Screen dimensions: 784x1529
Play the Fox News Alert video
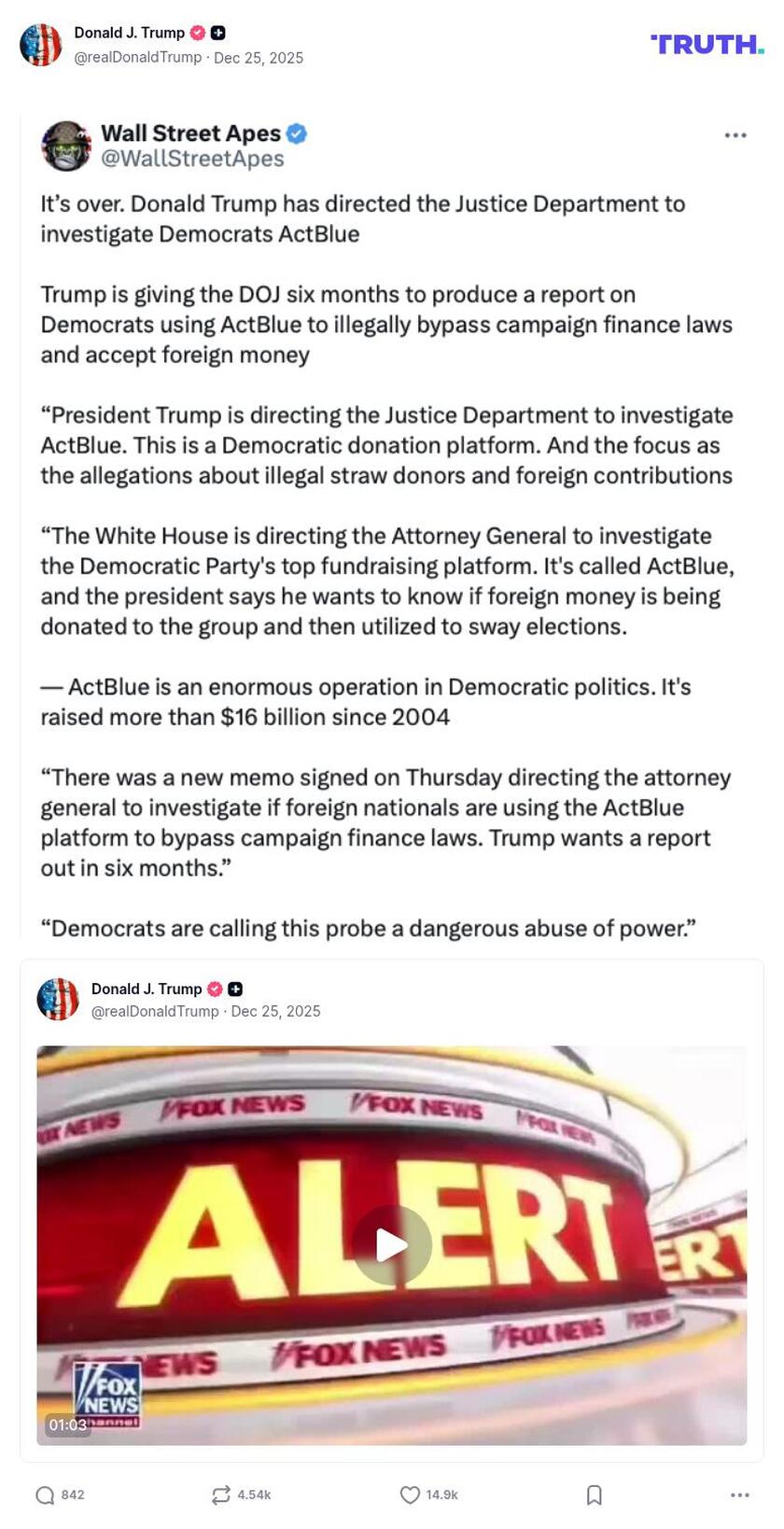(391, 1244)
